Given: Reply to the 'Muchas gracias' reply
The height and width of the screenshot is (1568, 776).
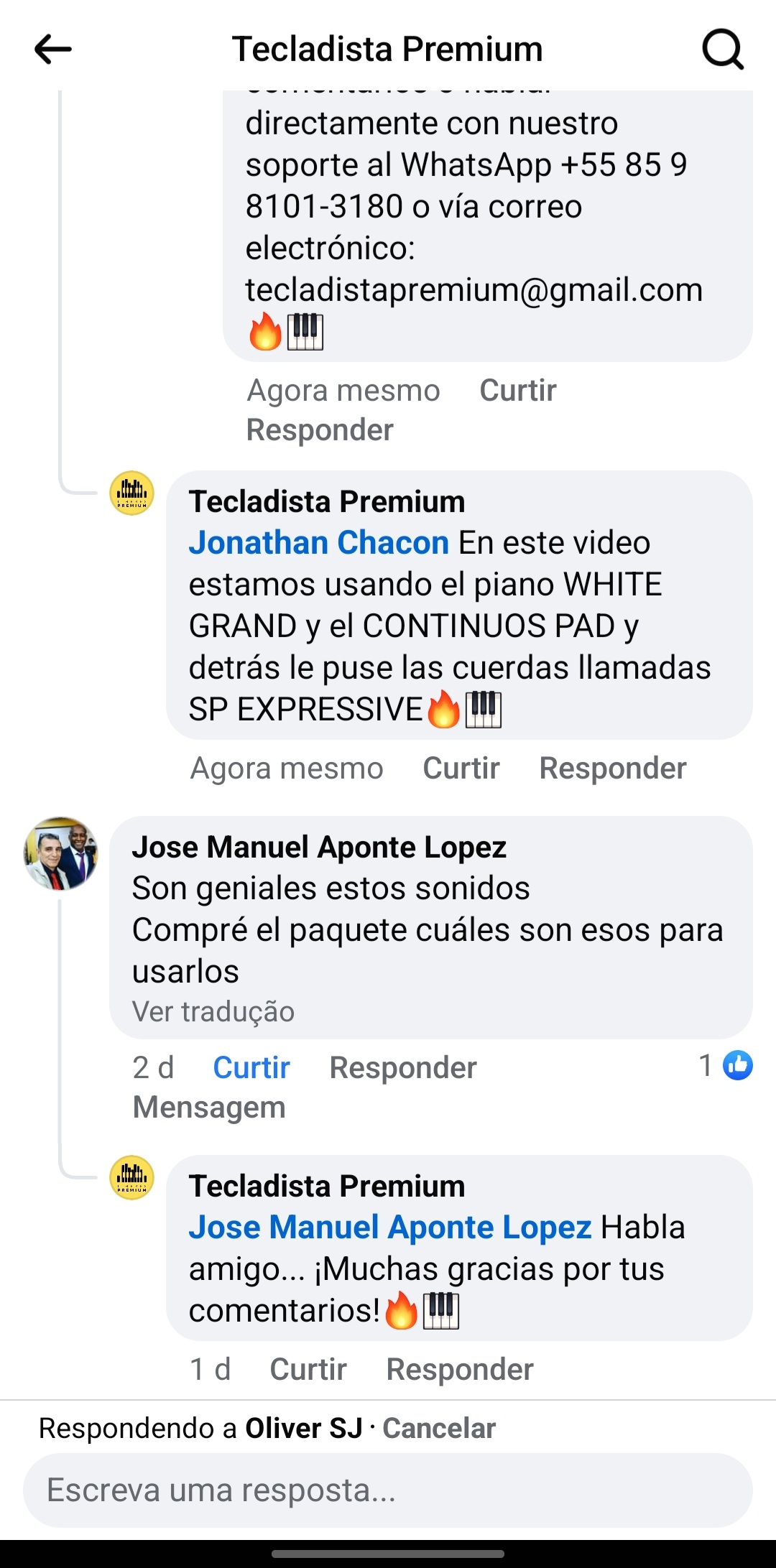Looking at the screenshot, I should point(459,1369).
